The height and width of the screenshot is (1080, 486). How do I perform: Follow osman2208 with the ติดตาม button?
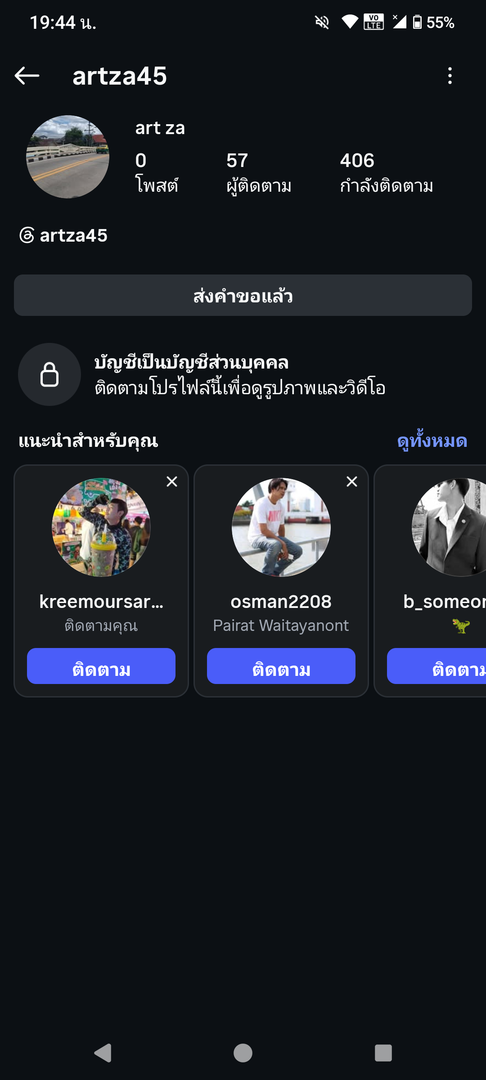coord(281,666)
